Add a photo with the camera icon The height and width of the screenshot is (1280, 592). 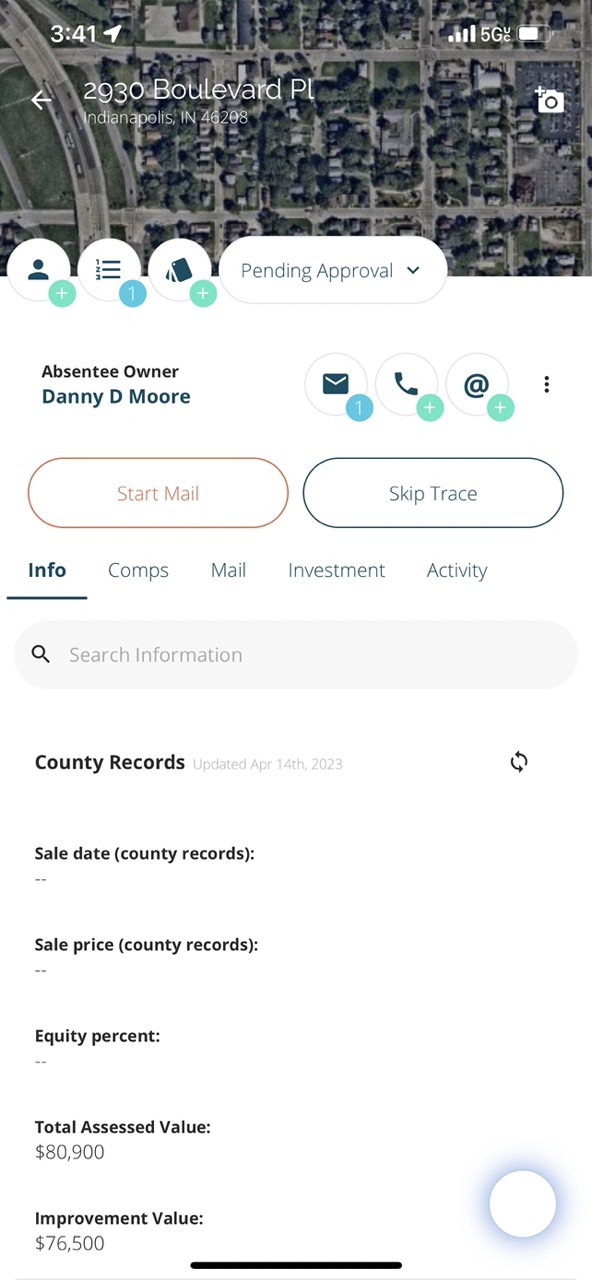coord(549,99)
